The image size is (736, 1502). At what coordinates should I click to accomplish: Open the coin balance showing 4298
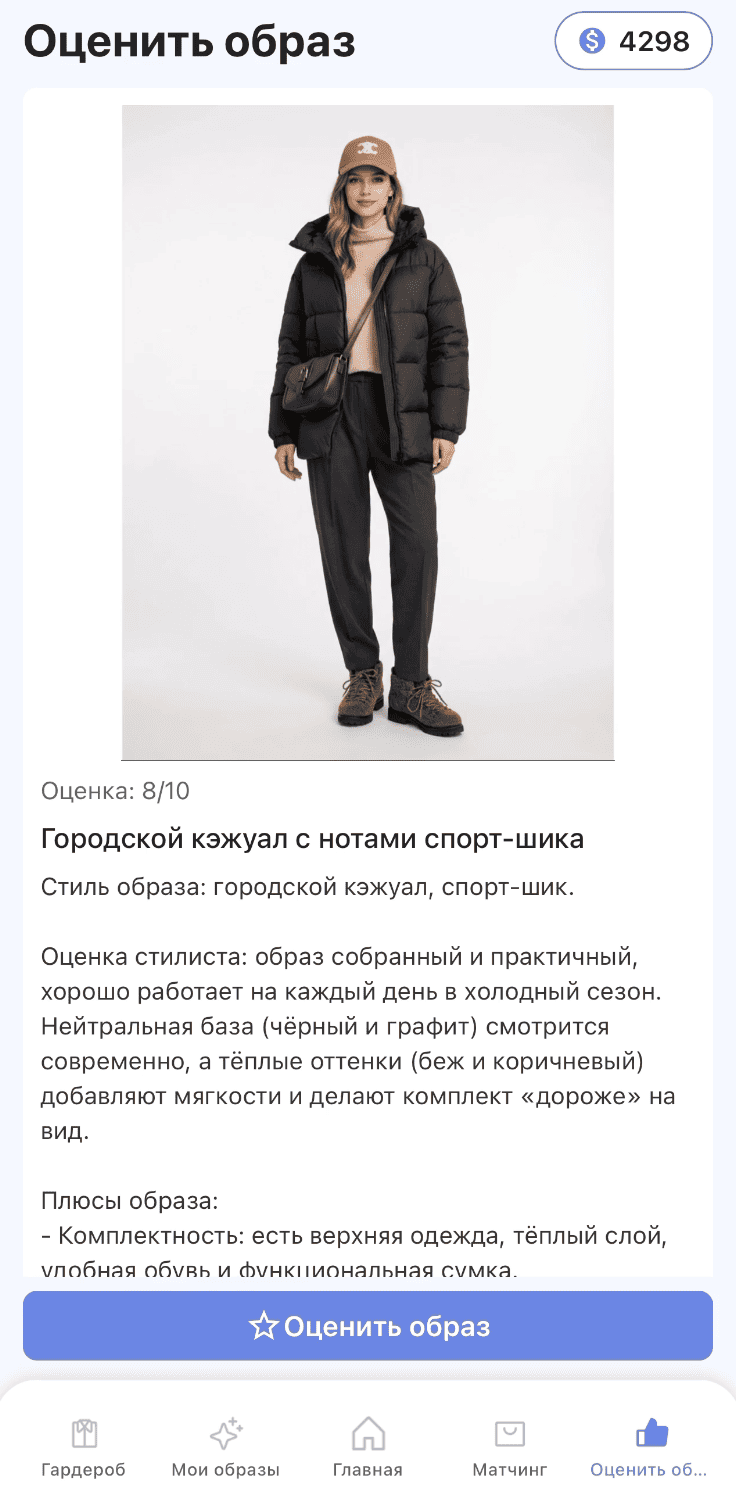click(x=633, y=42)
